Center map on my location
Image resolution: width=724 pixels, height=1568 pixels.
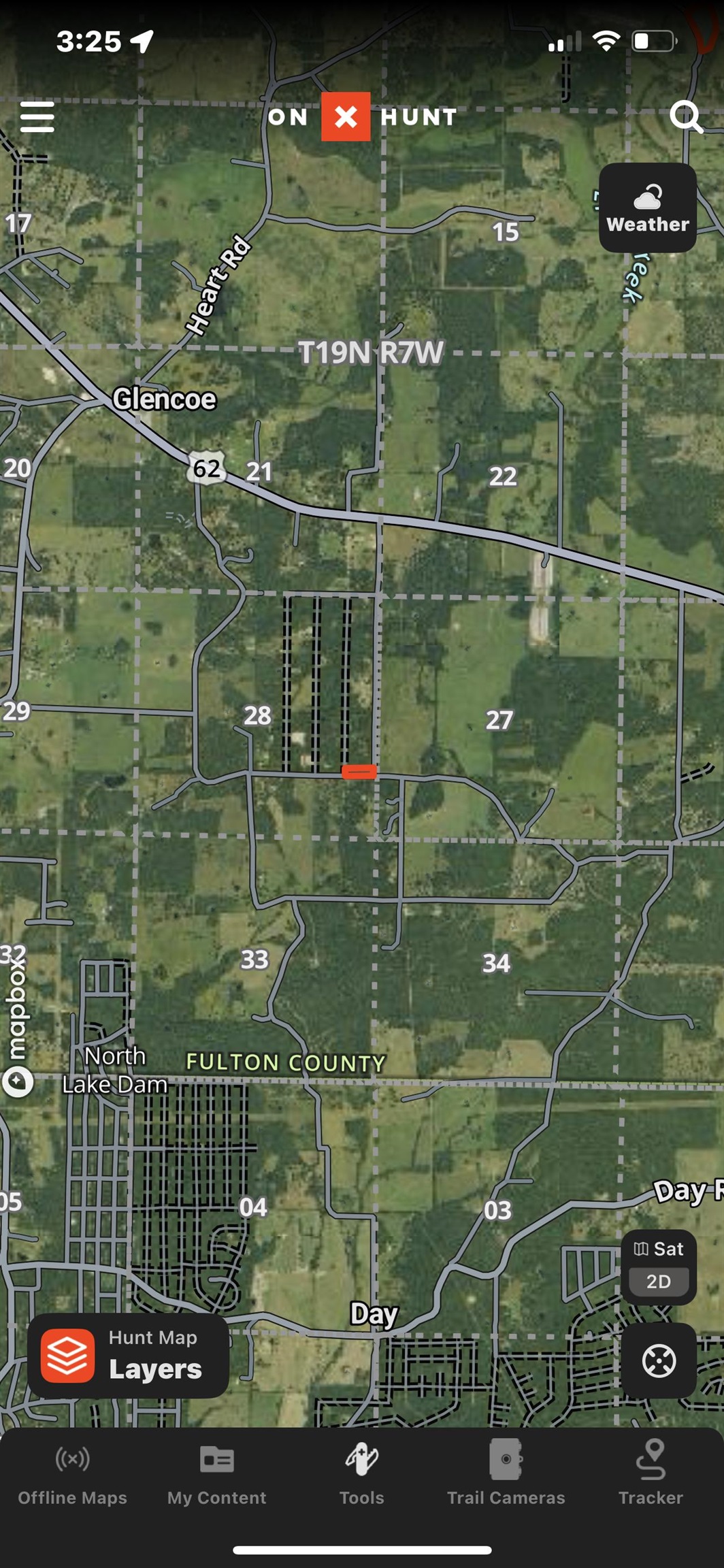click(658, 1360)
